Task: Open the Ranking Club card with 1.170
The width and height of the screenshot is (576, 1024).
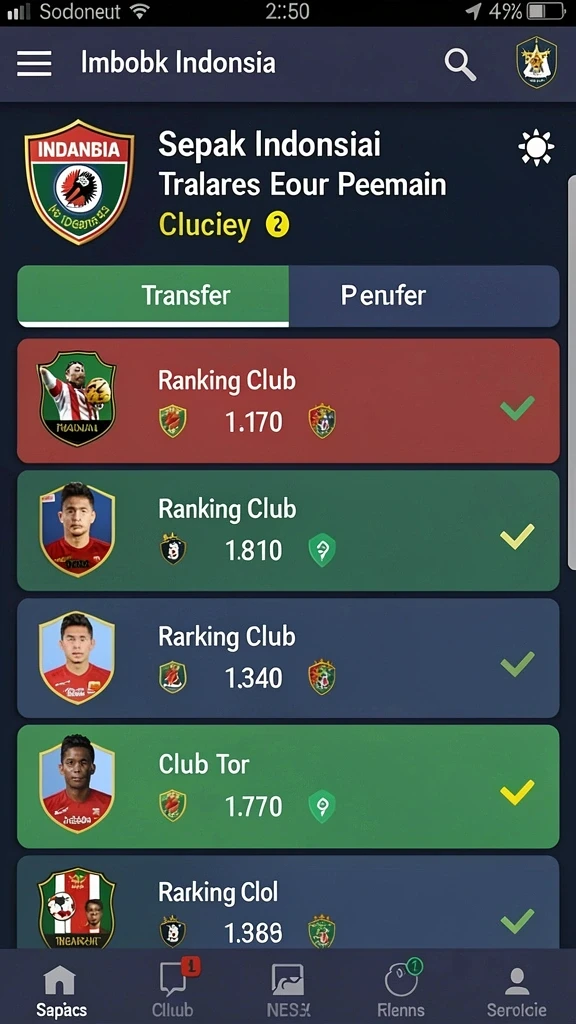Action: (x=288, y=400)
